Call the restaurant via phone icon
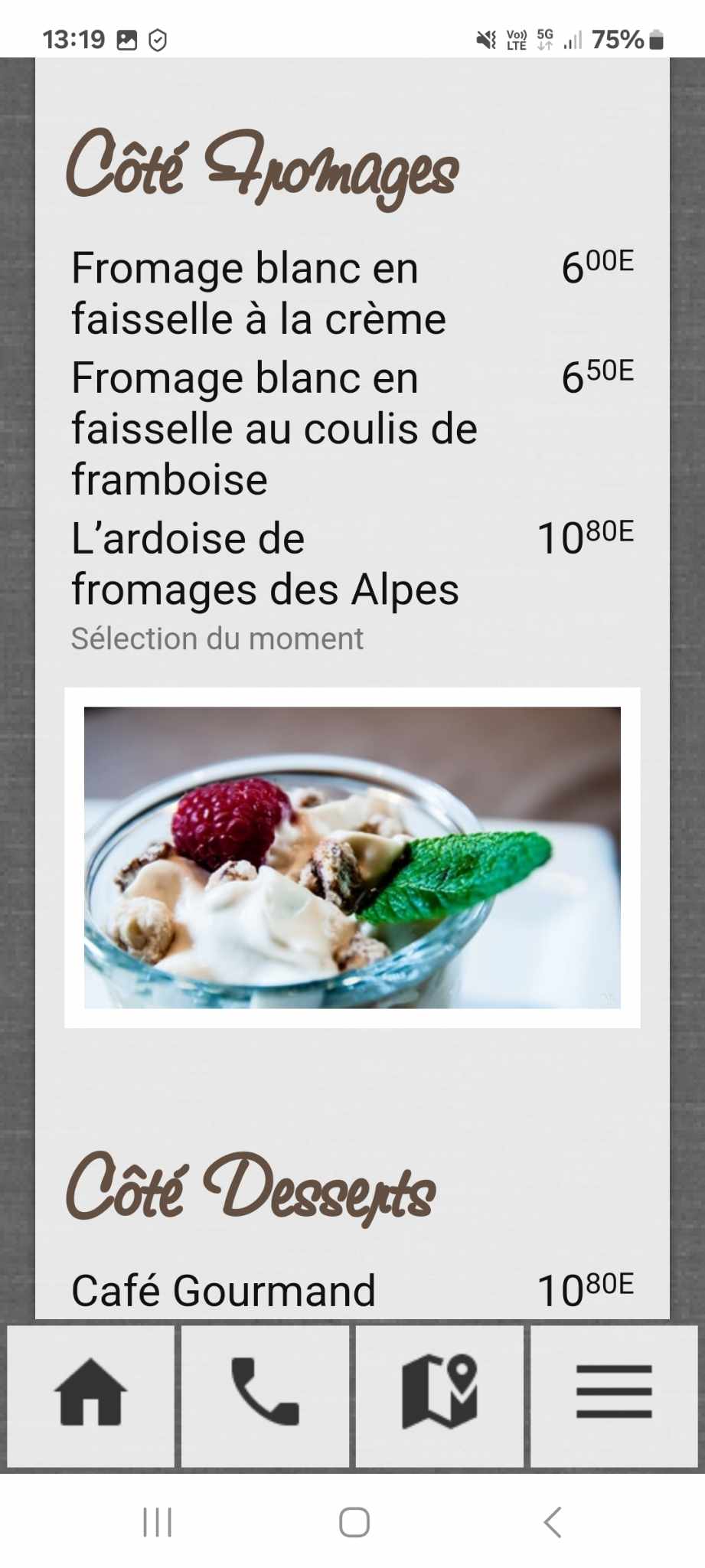Image resolution: width=705 pixels, height=1568 pixels. pos(265,1395)
